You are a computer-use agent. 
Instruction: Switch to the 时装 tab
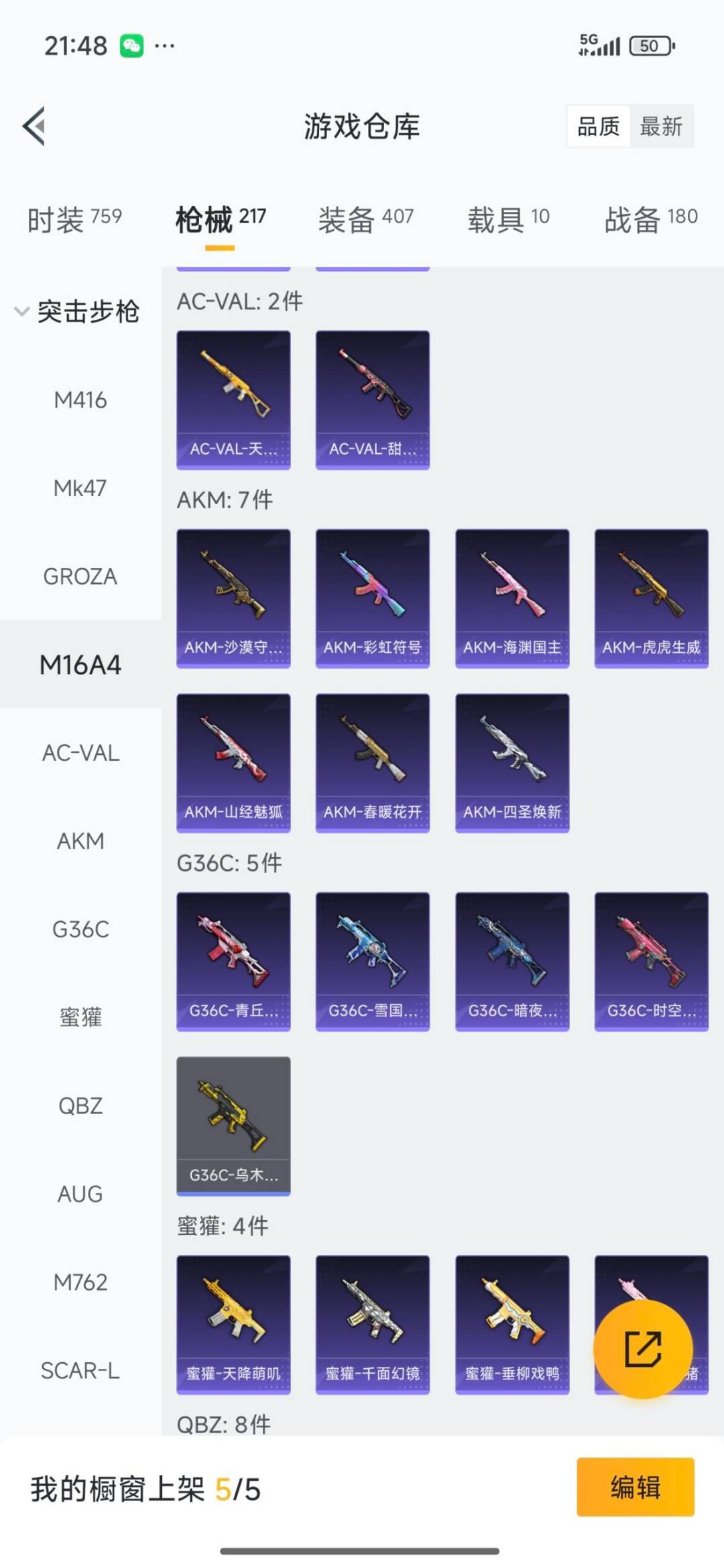[74, 219]
